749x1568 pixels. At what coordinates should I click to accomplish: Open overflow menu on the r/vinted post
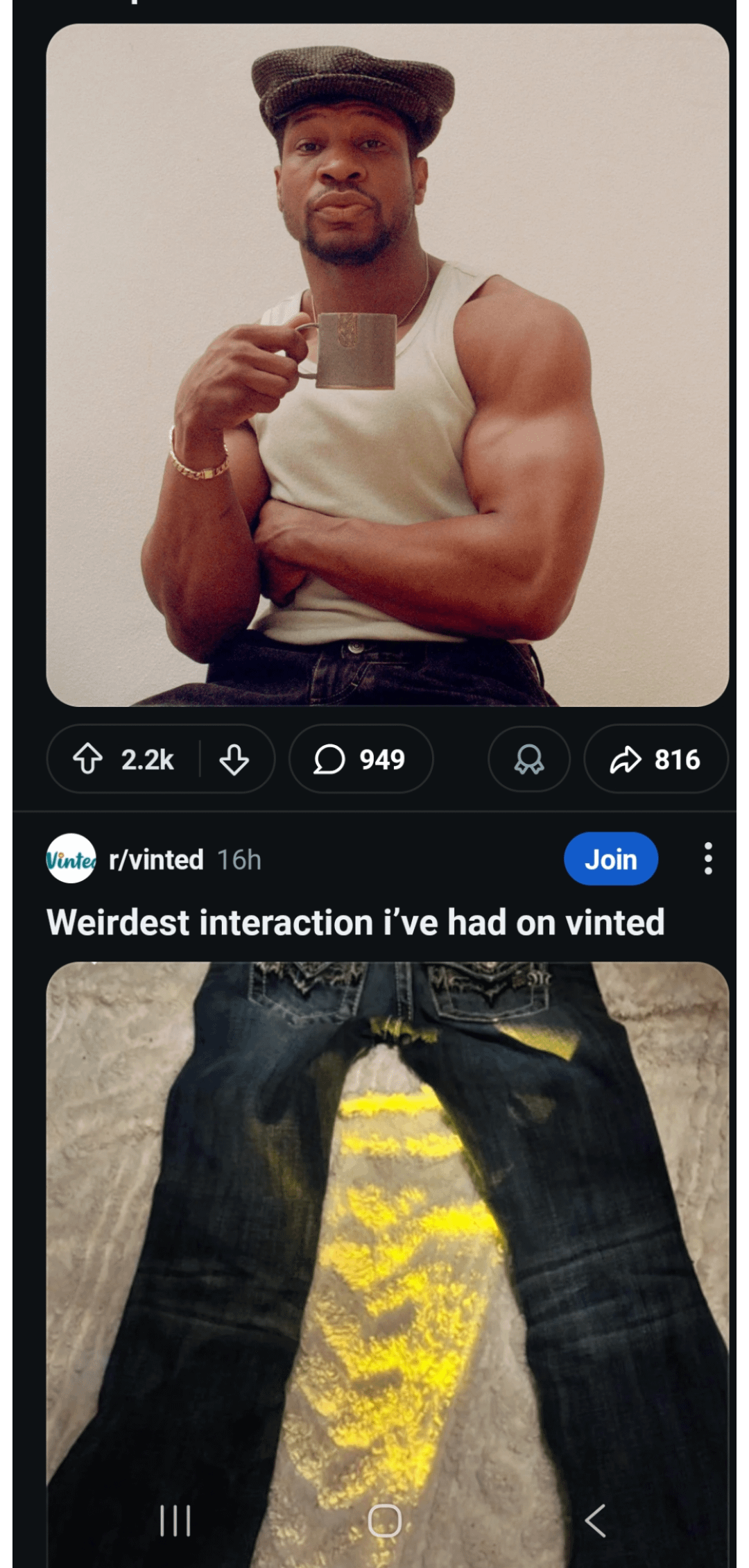click(707, 859)
